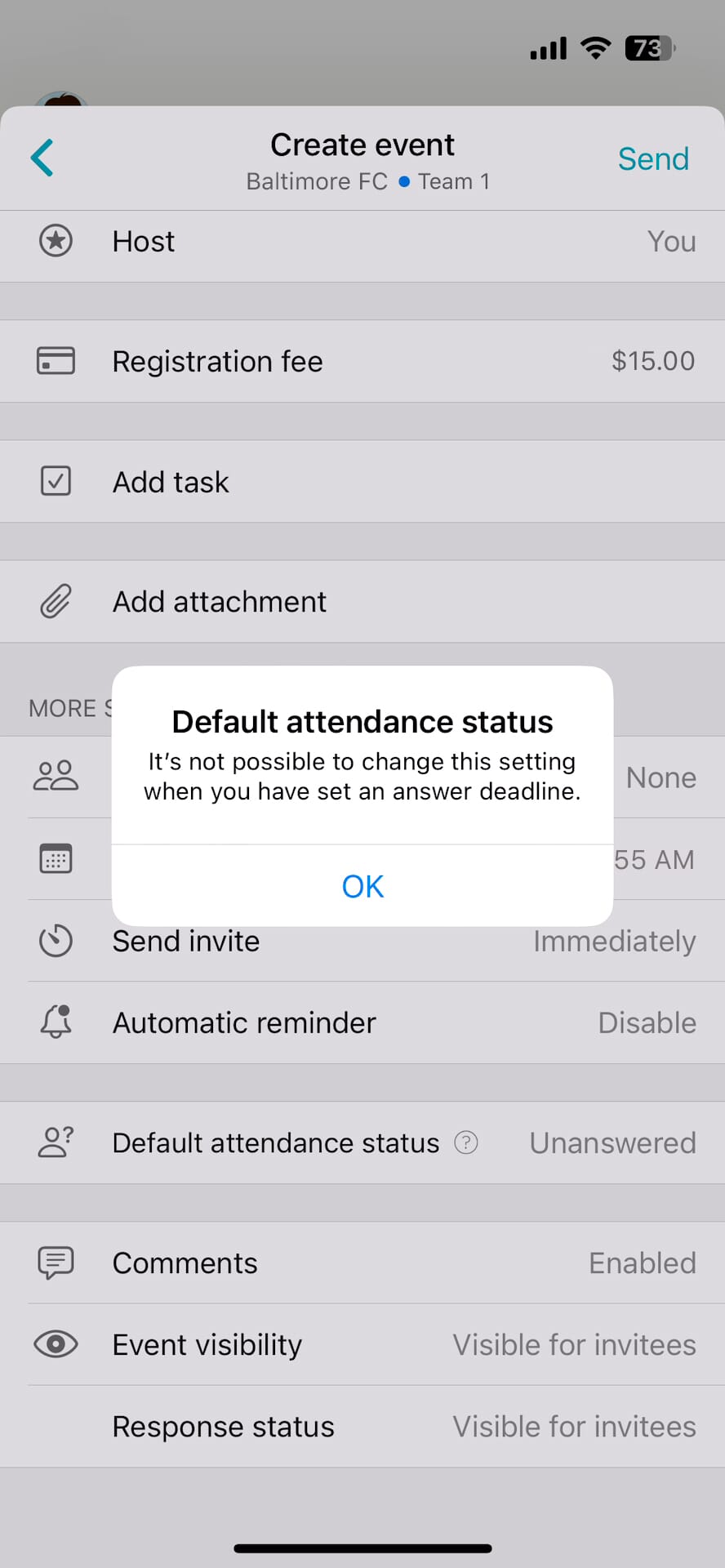This screenshot has height=1568, width=725.
Task: Tap Send to create the event
Action: click(652, 158)
